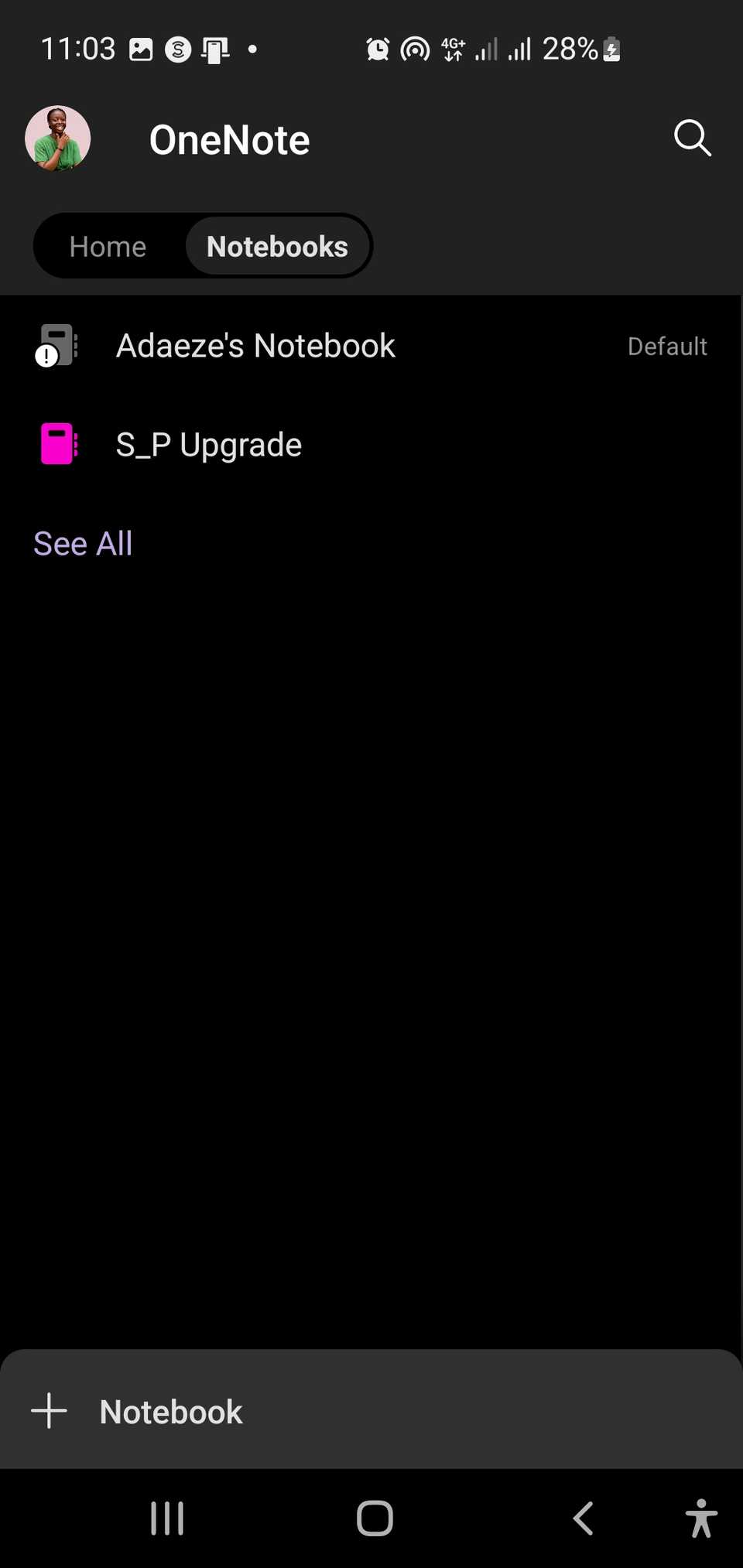Open Adaeze's Notebook
Screen dimensions: 743x1568
click(255, 346)
